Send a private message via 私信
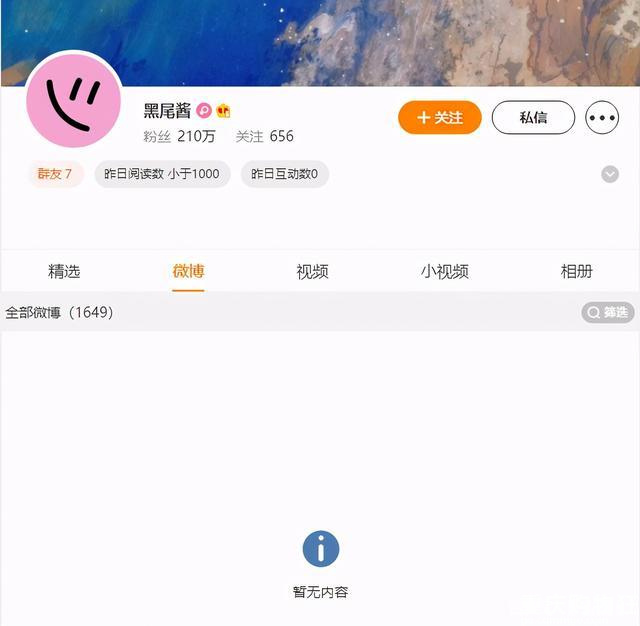The image size is (640, 626). (x=533, y=118)
